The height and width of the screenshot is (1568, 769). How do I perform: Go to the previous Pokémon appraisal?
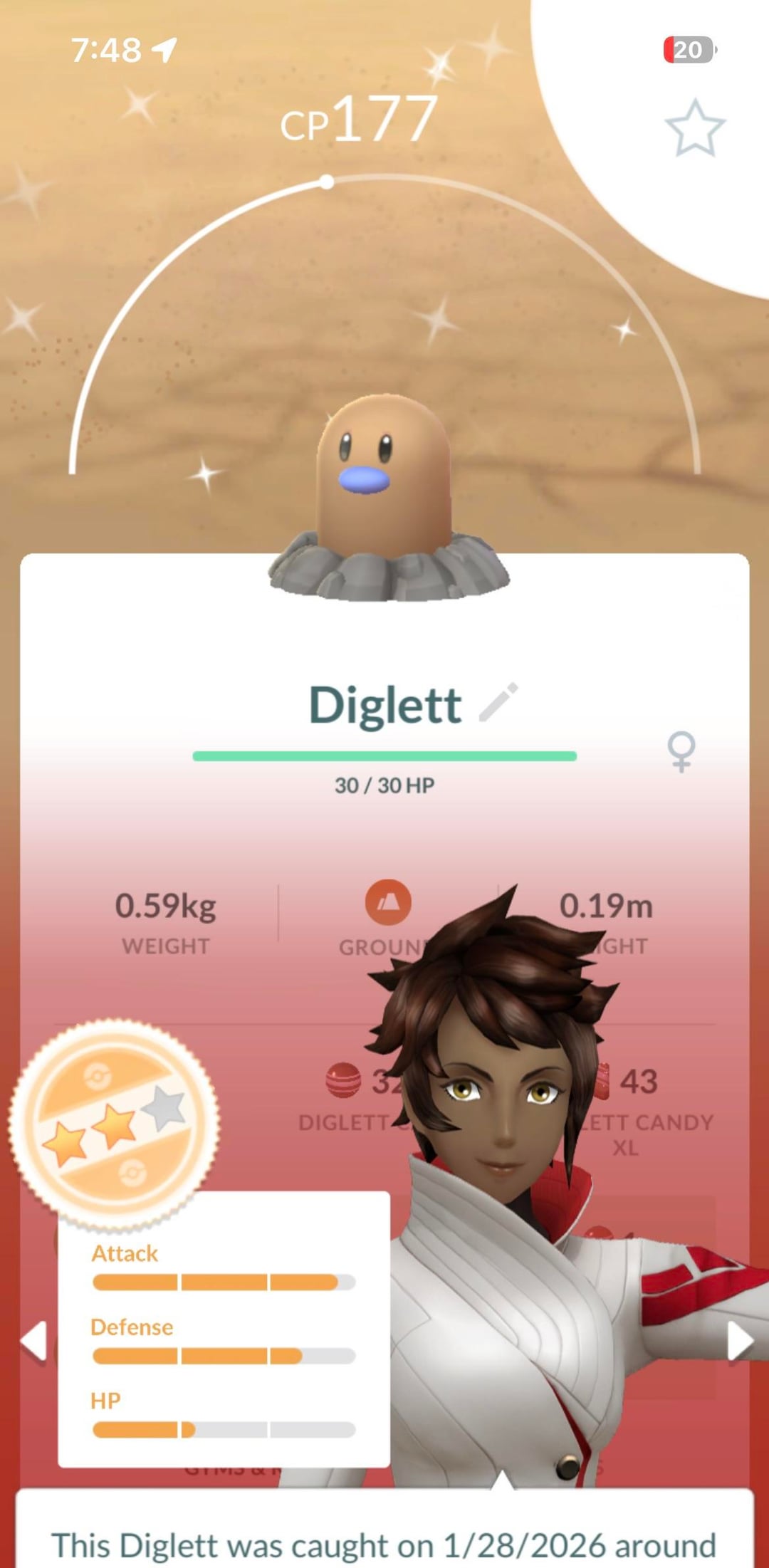coord(33,1342)
